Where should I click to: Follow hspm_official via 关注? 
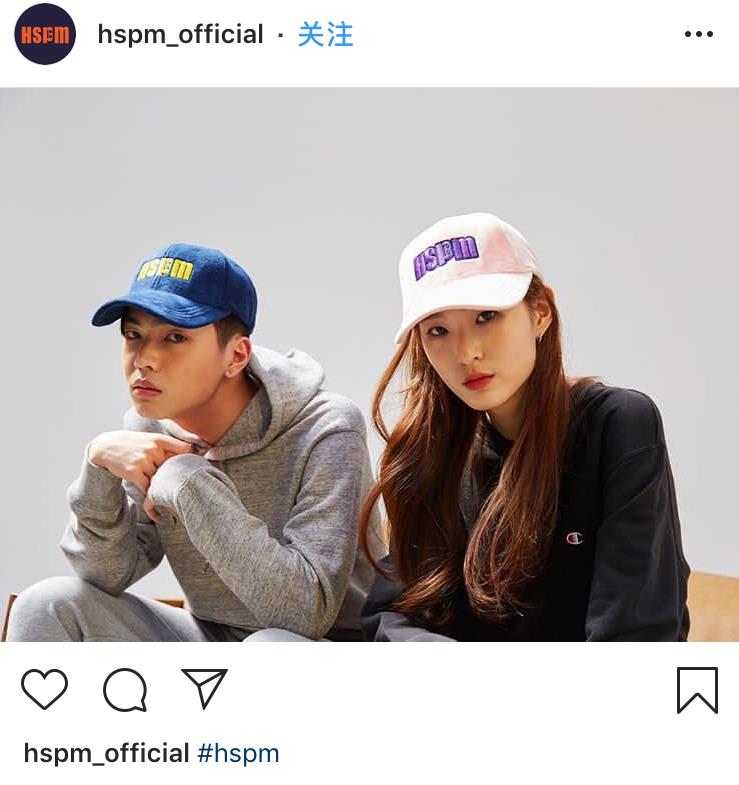[326, 35]
